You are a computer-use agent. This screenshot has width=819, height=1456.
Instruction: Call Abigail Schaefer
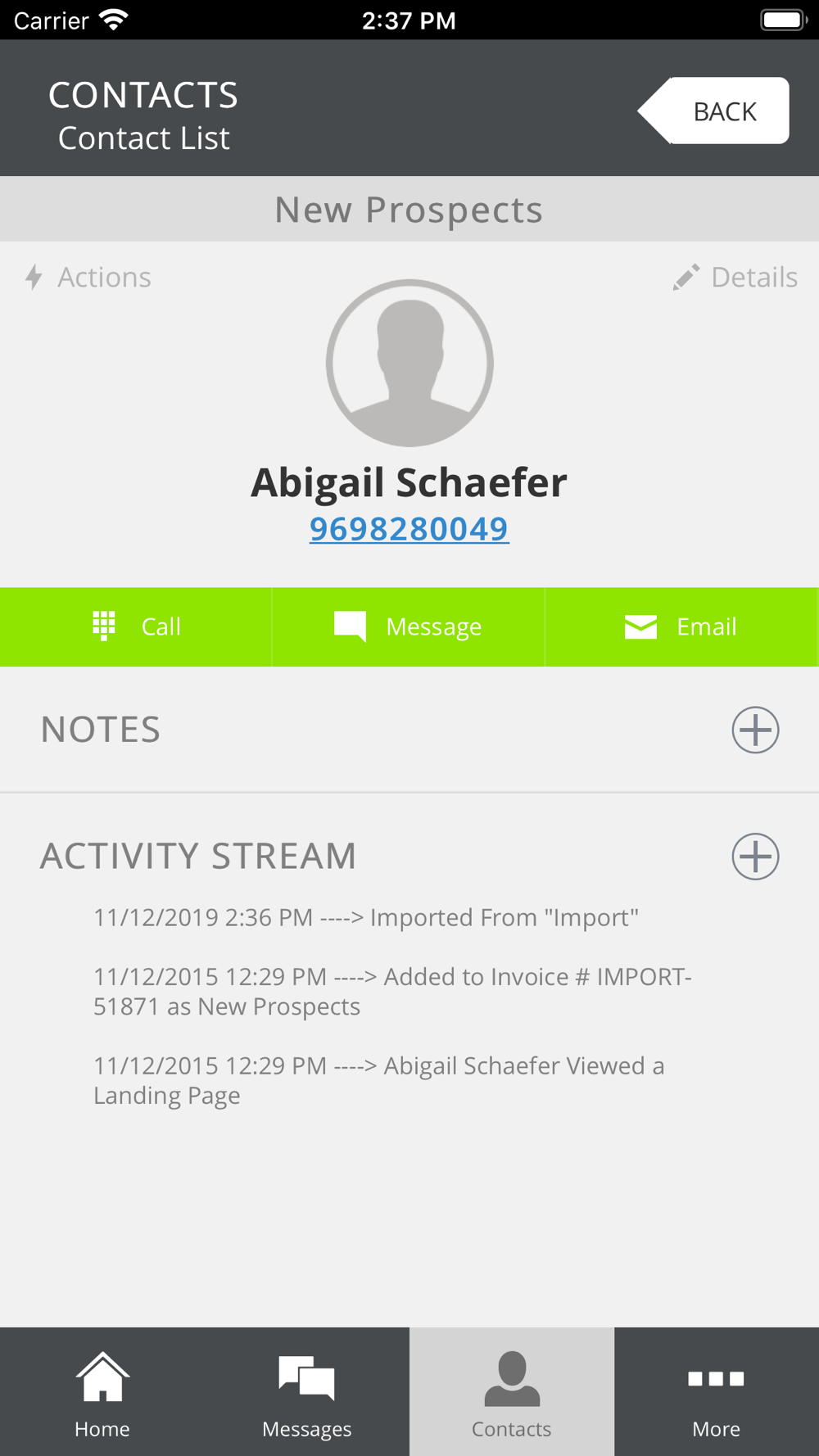136,626
